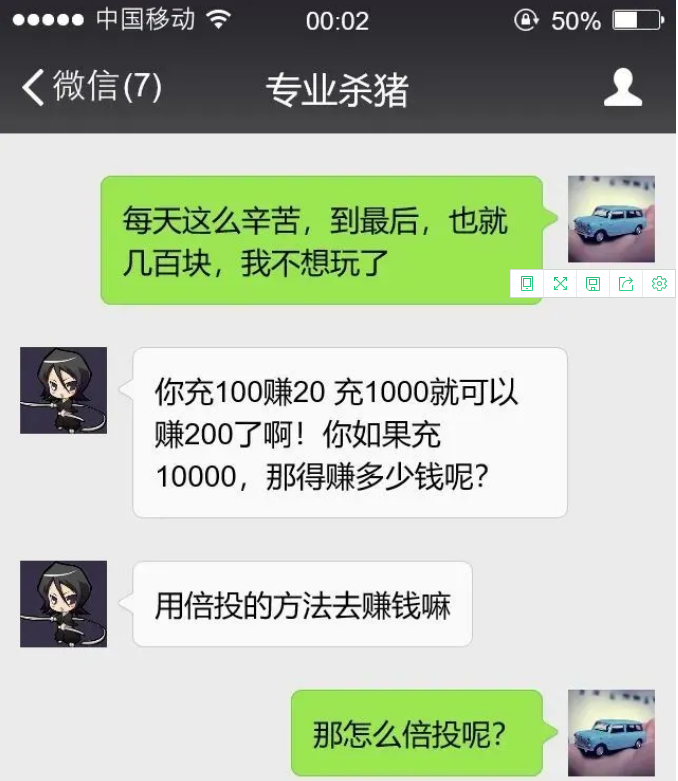
Task: Open the anime avatar beside 你充100赚20 message
Action: pos(63,390)
